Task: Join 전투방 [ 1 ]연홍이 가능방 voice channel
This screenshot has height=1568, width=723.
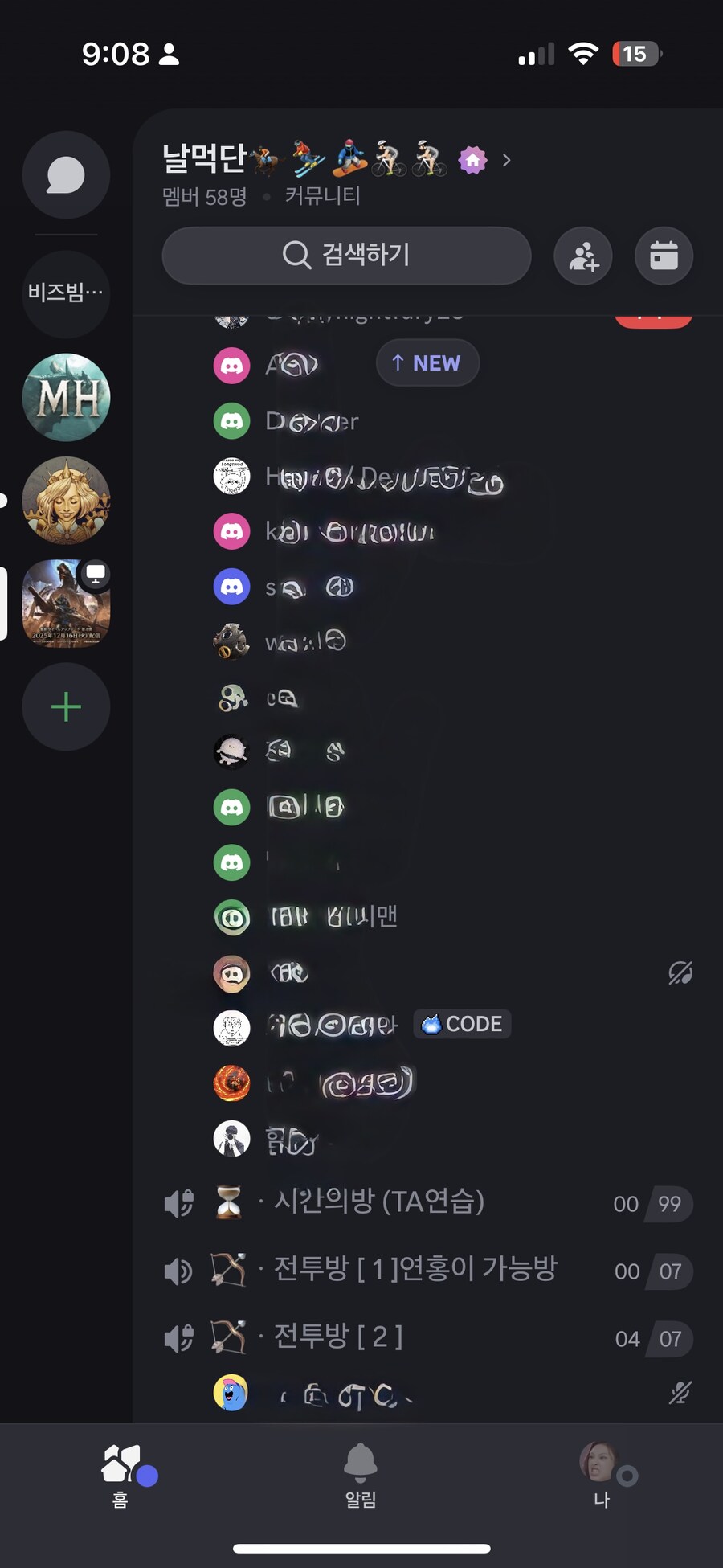Action: coord(414,1270)
